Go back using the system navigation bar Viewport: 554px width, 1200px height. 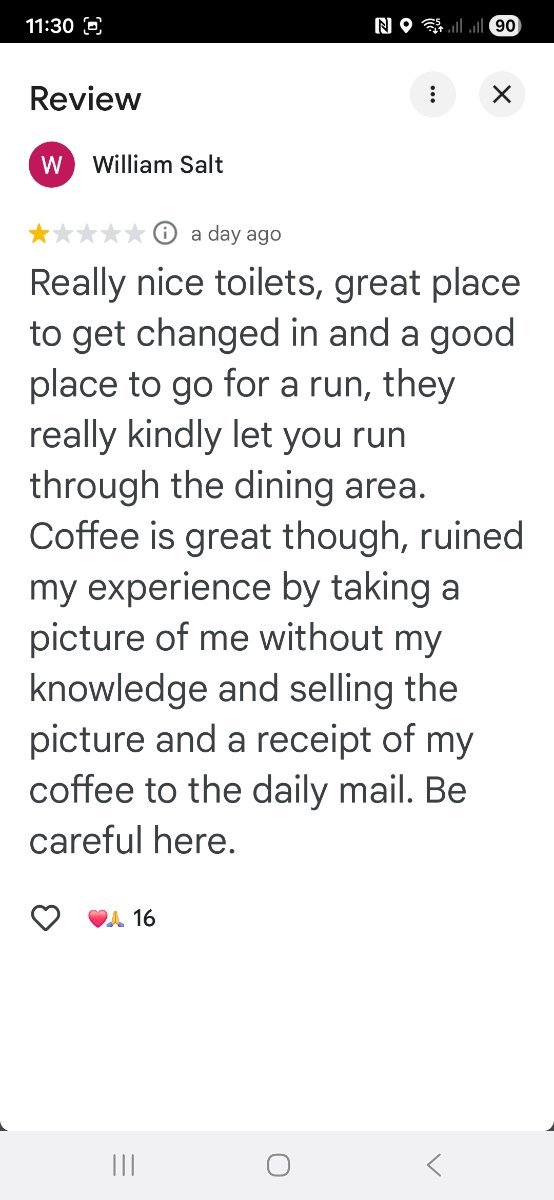pos(433,1164)
